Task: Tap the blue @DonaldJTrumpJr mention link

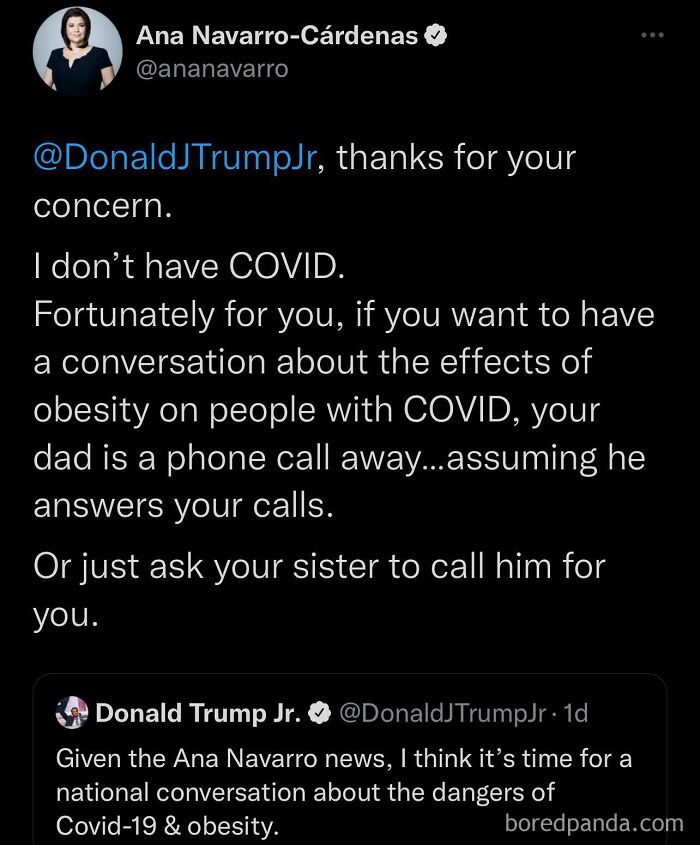Action: [175, 157]
